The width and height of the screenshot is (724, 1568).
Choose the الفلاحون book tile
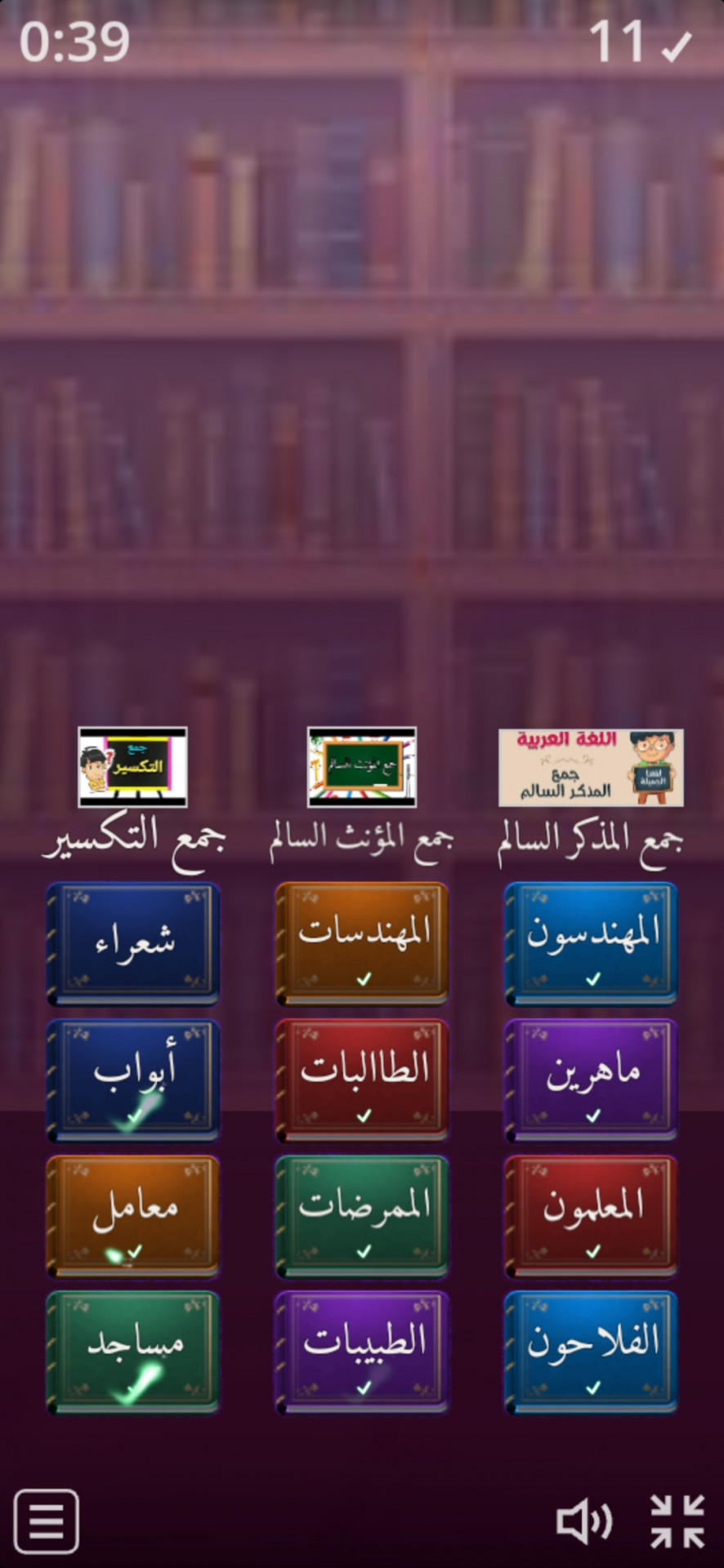592,1352
